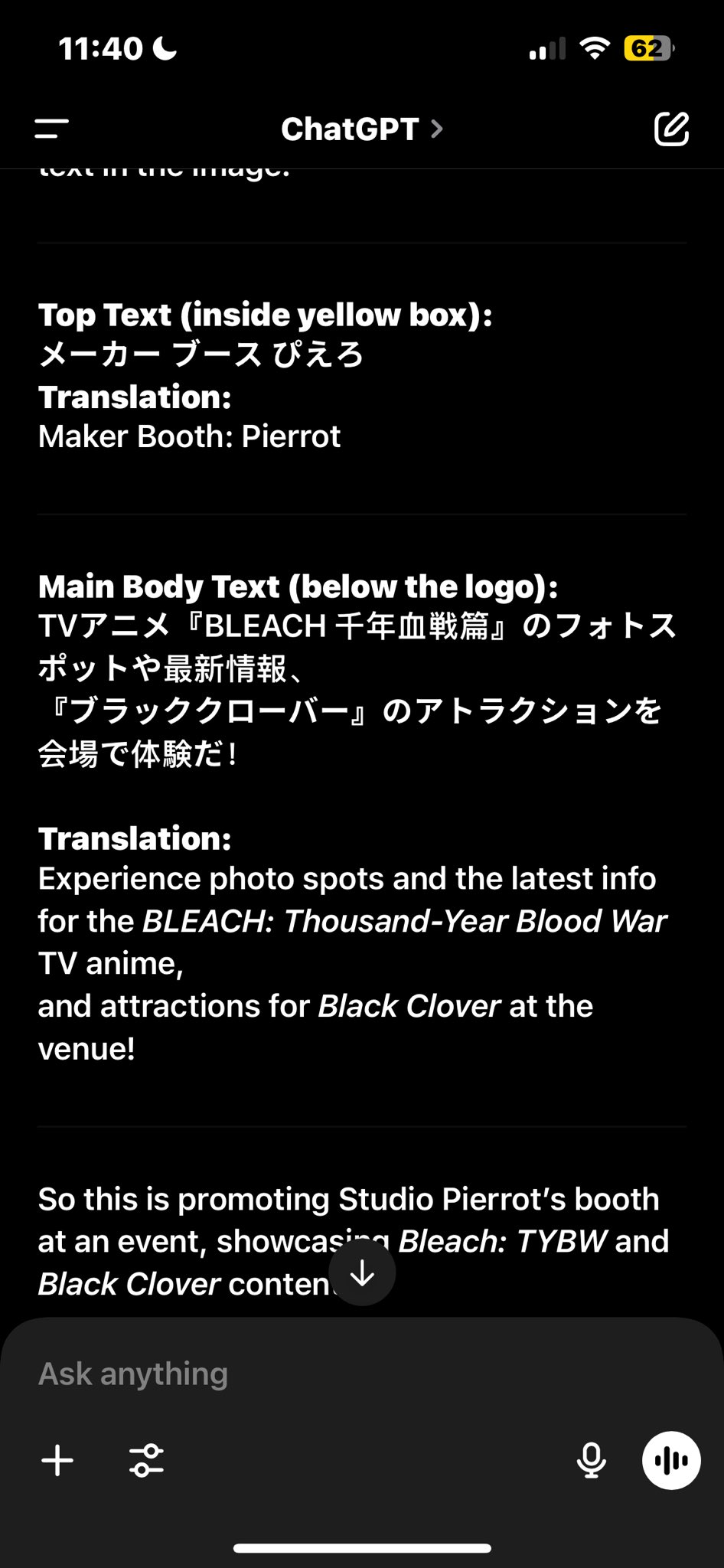This screenshot has height=1568, width=724.
Task: Open the sidebar menu
Action: (x=51, y=129)
